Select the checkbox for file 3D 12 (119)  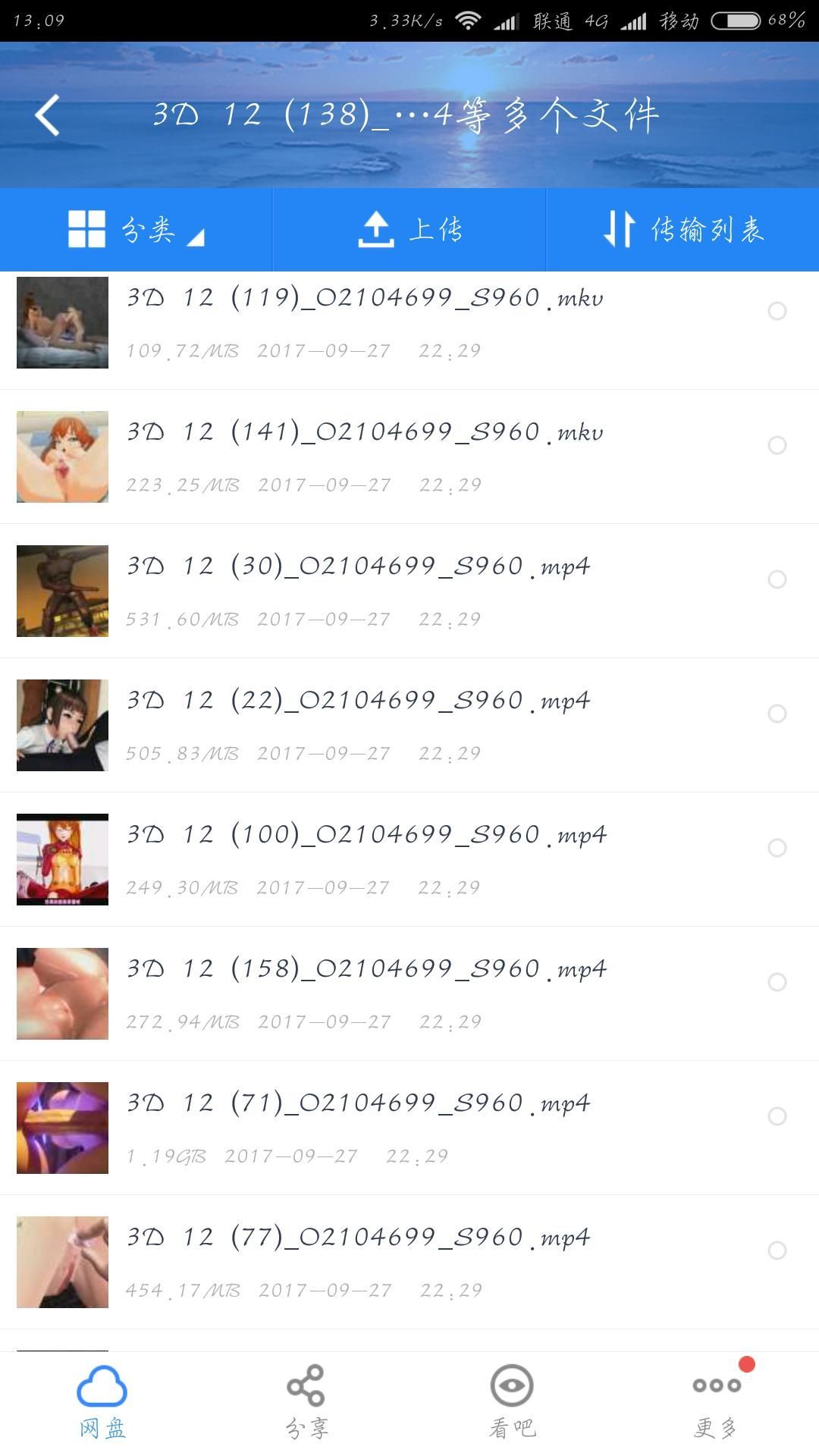pos(777,311)
